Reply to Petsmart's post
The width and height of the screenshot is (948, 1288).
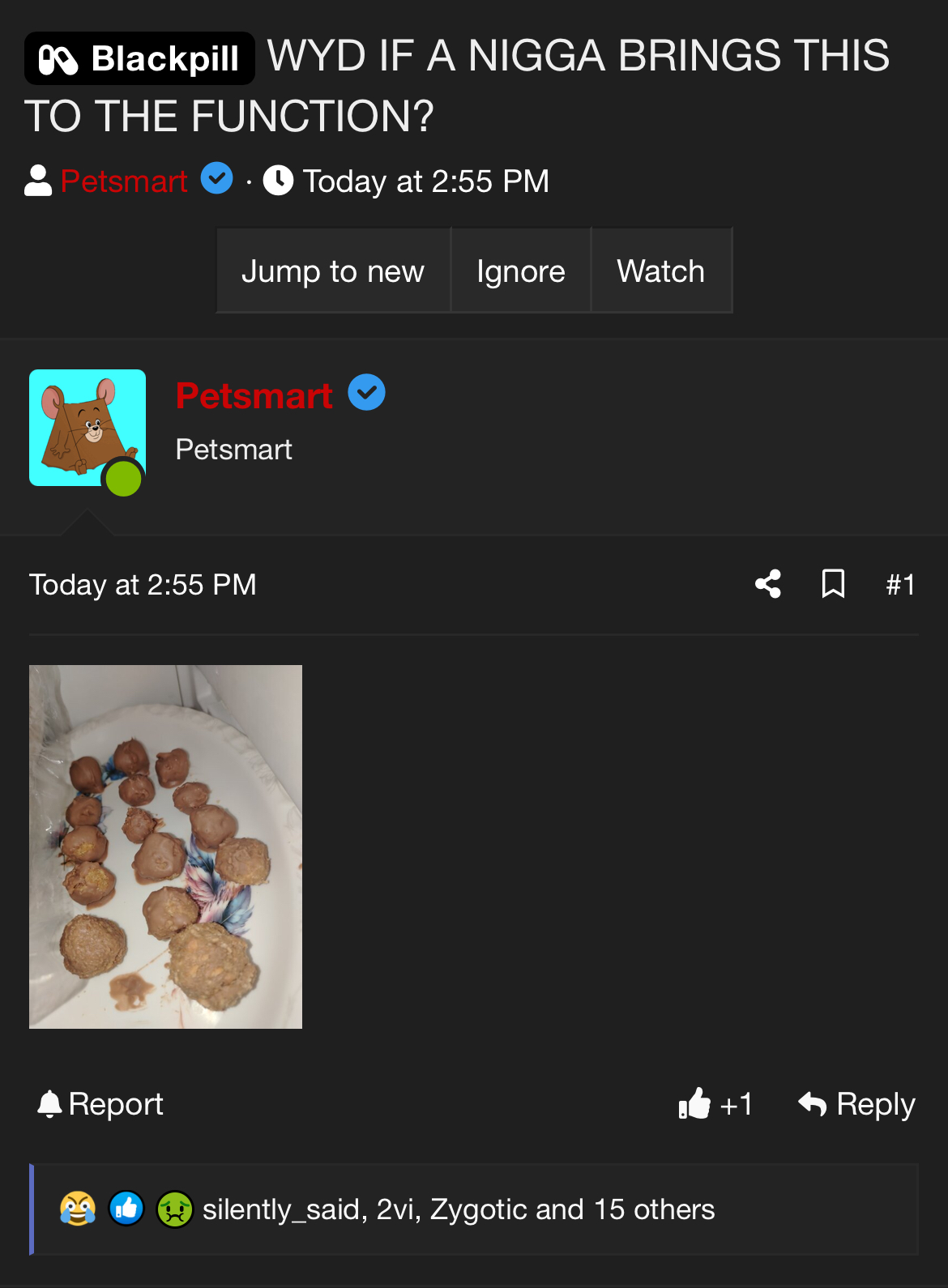pos(856,1104)
